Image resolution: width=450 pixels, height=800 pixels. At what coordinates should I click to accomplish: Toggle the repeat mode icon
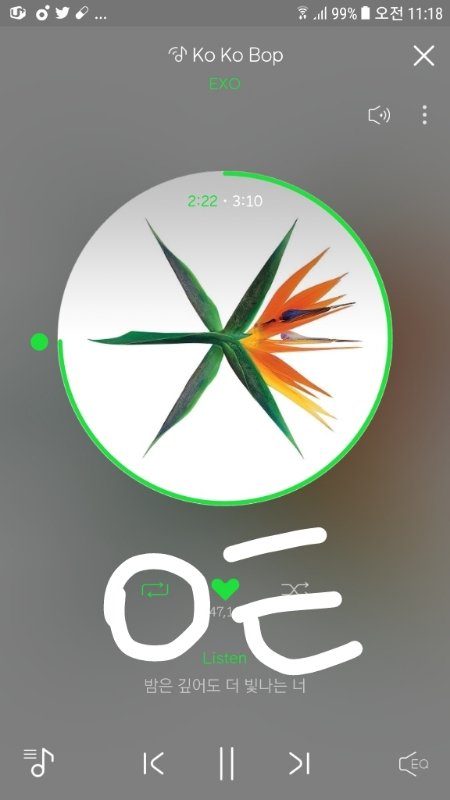(155, 590)
